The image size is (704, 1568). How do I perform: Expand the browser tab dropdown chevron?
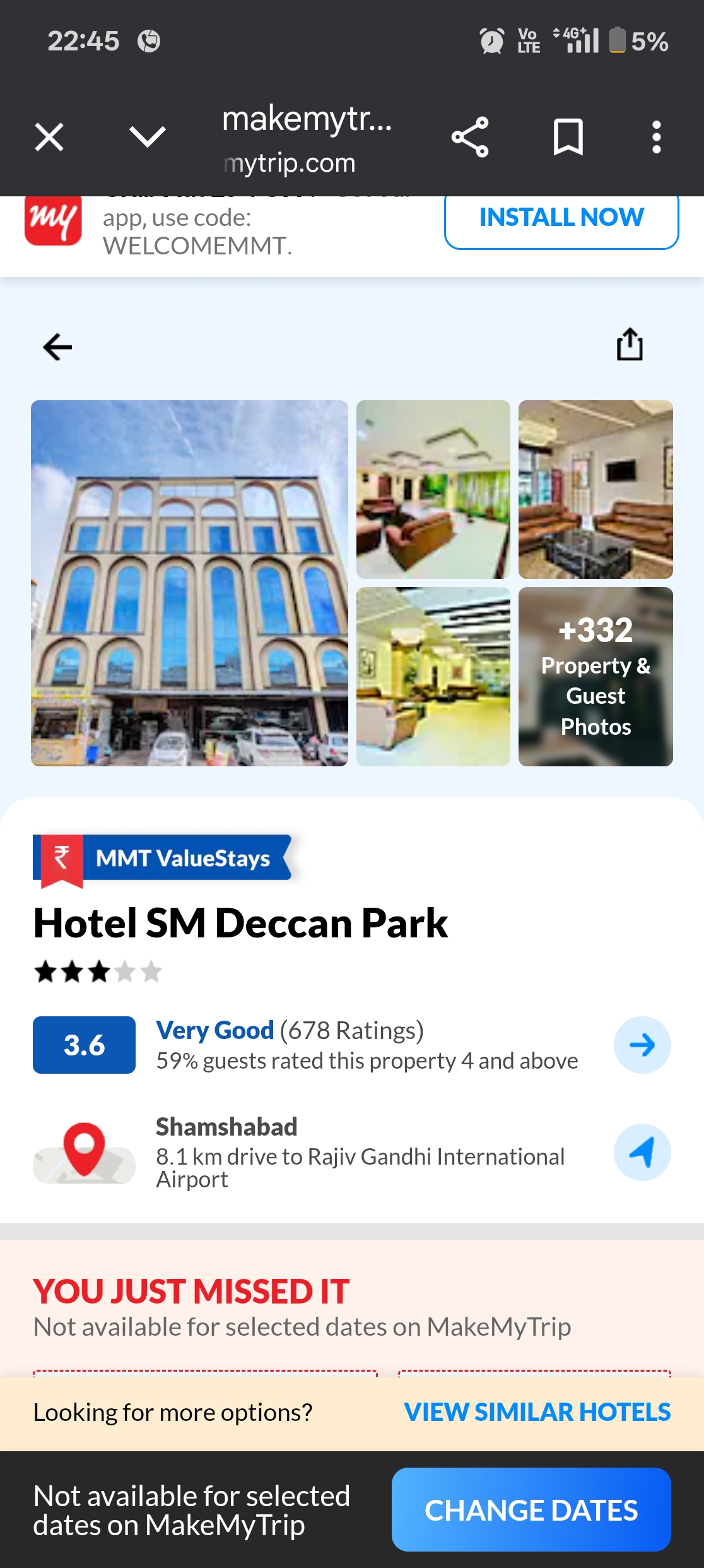[147, 137]
